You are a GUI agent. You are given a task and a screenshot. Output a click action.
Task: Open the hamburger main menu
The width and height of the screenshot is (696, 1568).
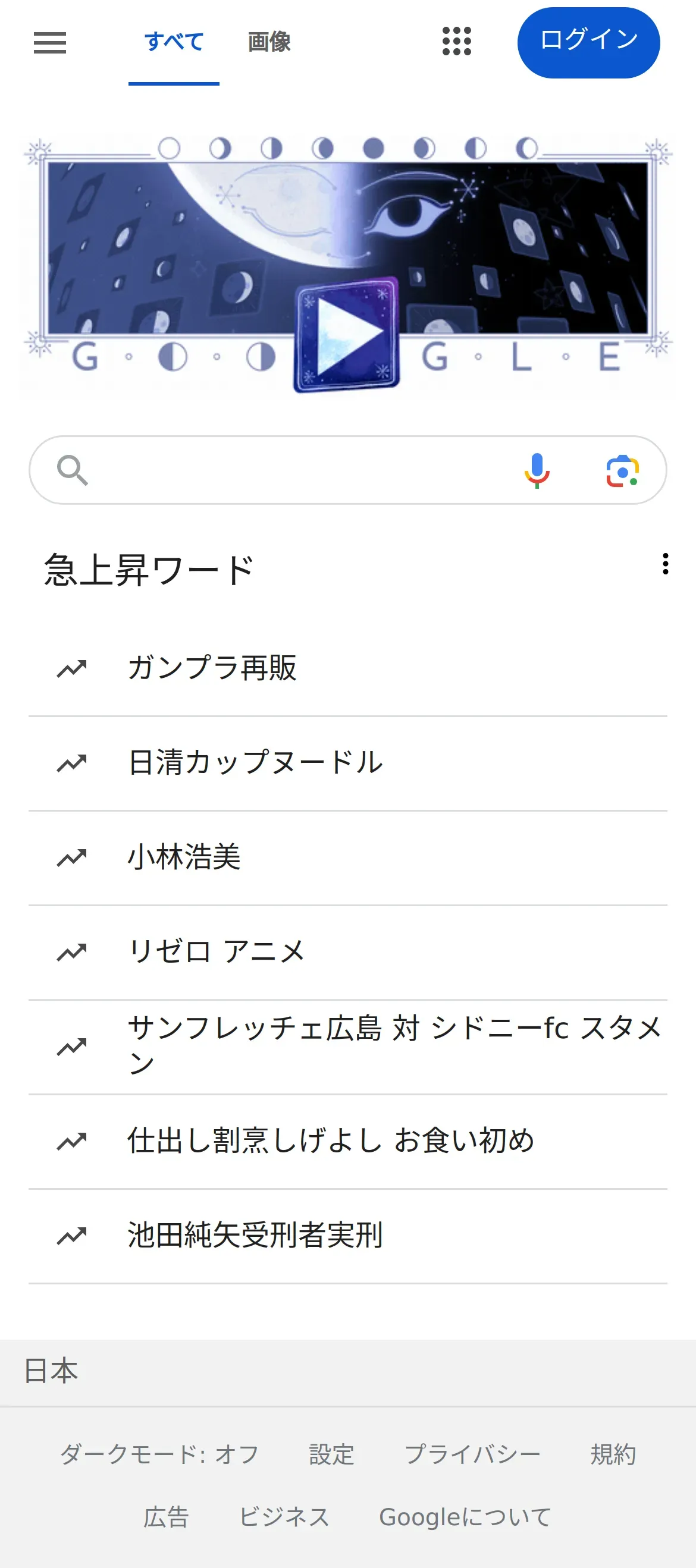pos(50,43)
